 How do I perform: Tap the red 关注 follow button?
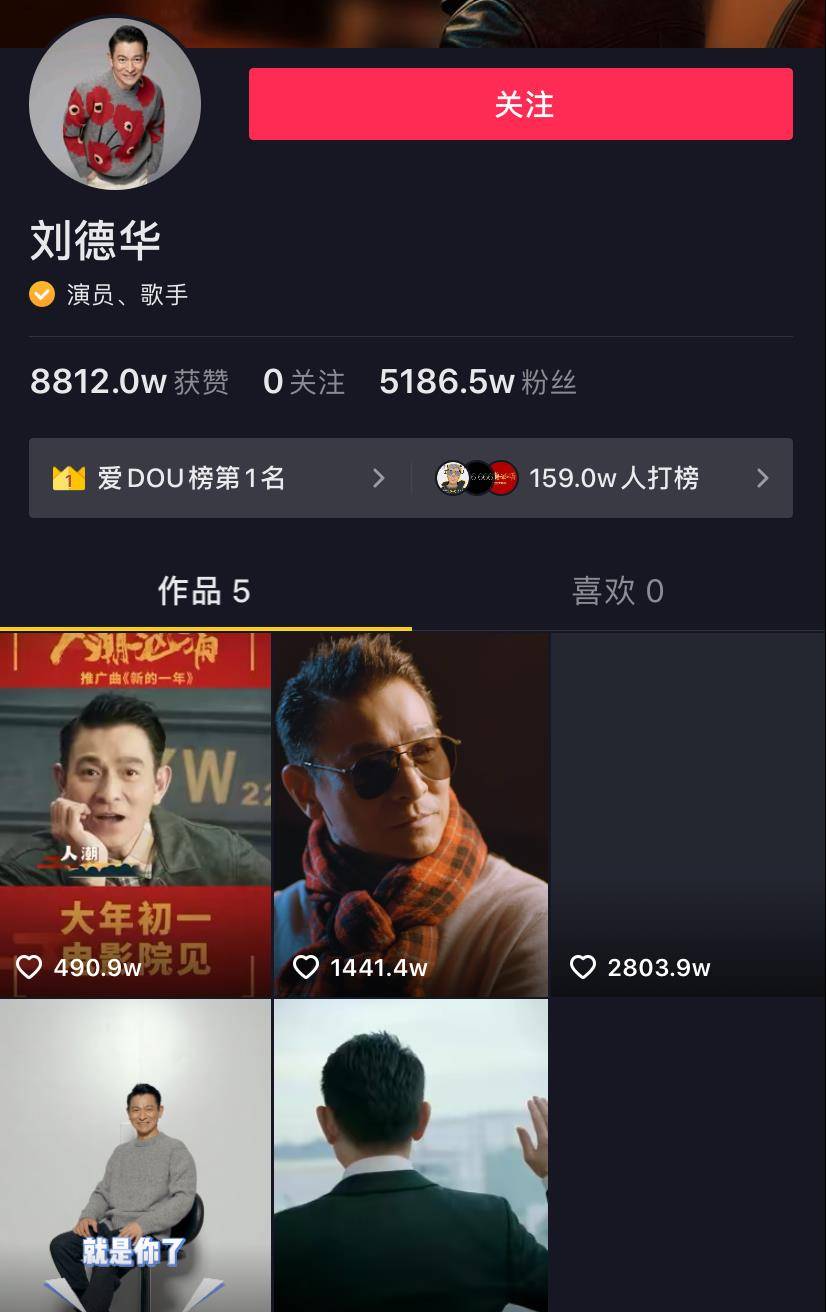click(520, 104)
